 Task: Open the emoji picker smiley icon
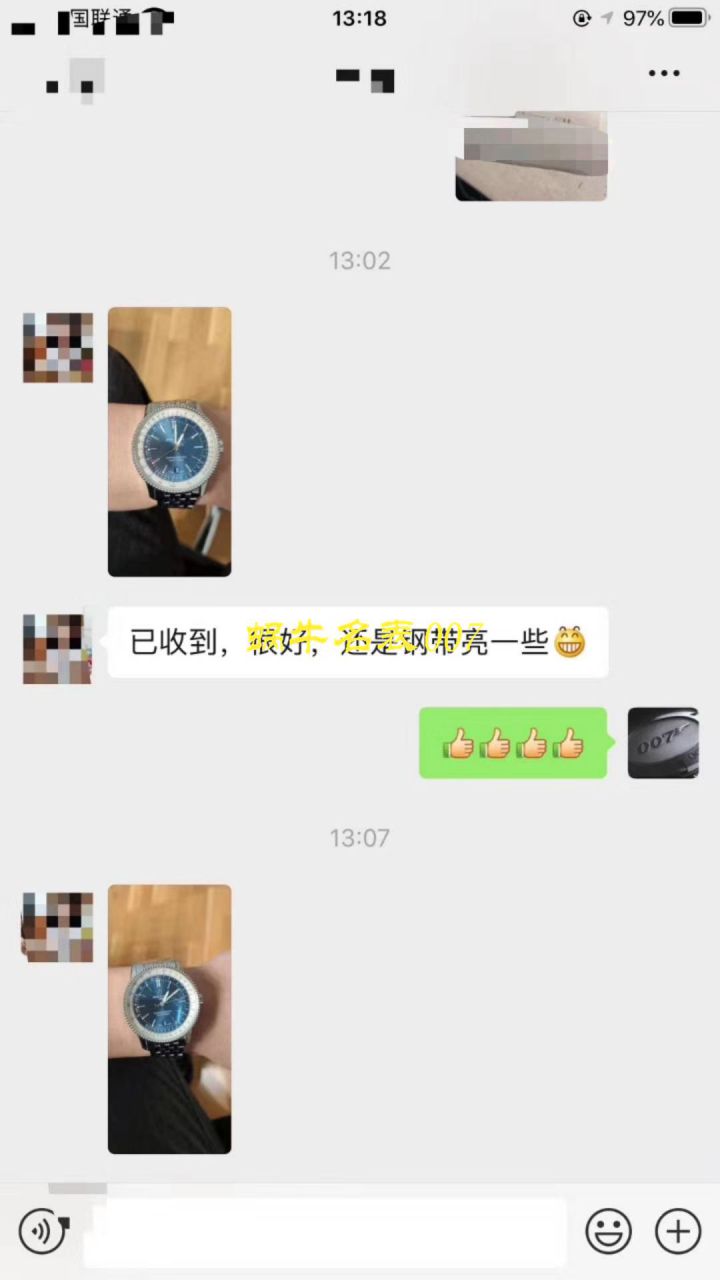point(610,1232)
